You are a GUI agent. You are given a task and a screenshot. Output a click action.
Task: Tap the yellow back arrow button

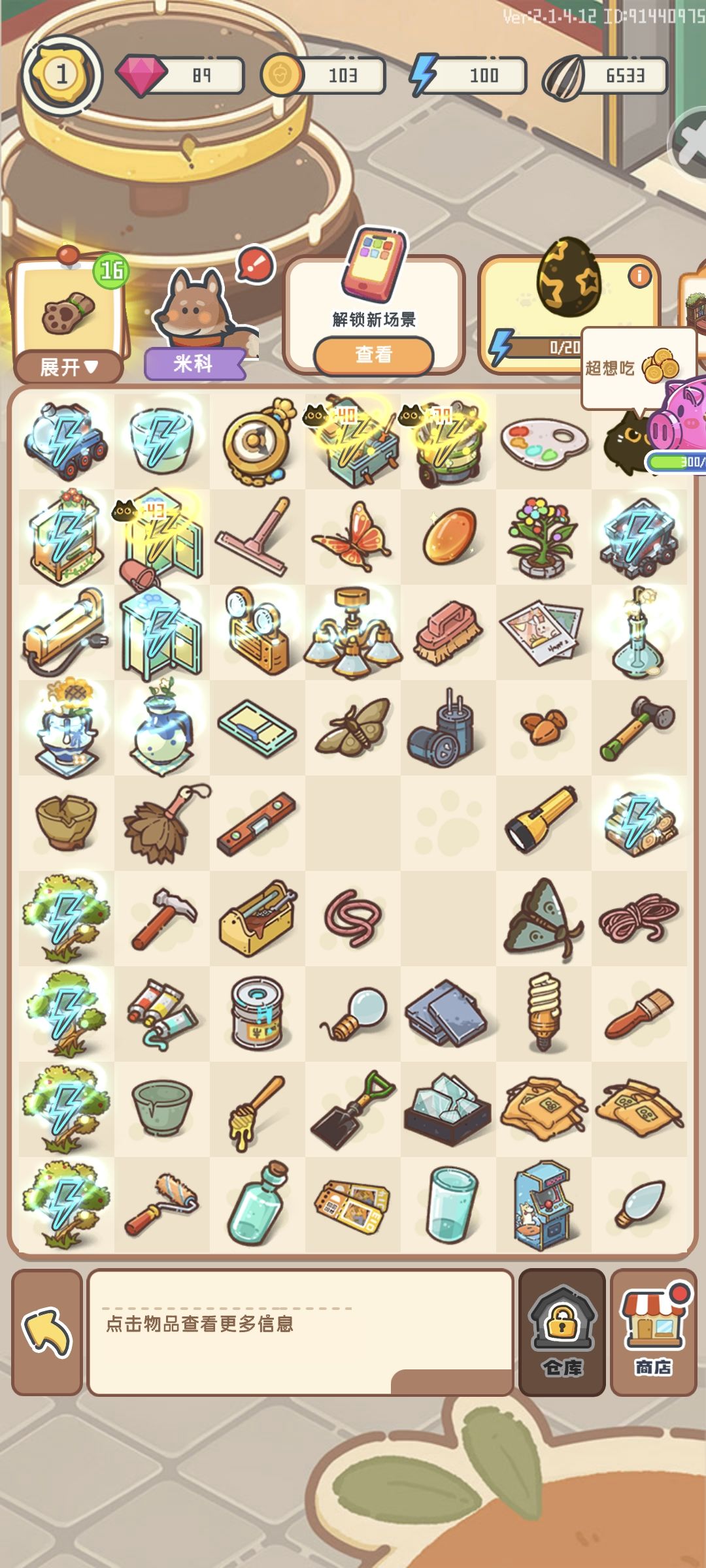pyautogui.click(x=47, y=1331)
